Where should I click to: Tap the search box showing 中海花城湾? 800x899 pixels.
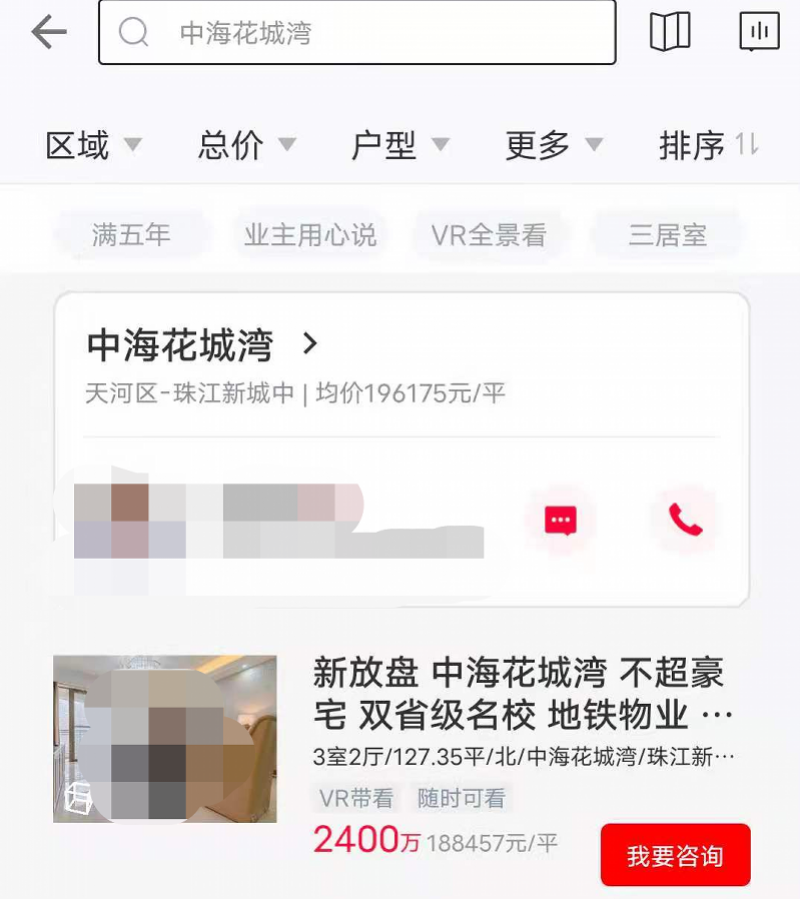click(356, 33)
